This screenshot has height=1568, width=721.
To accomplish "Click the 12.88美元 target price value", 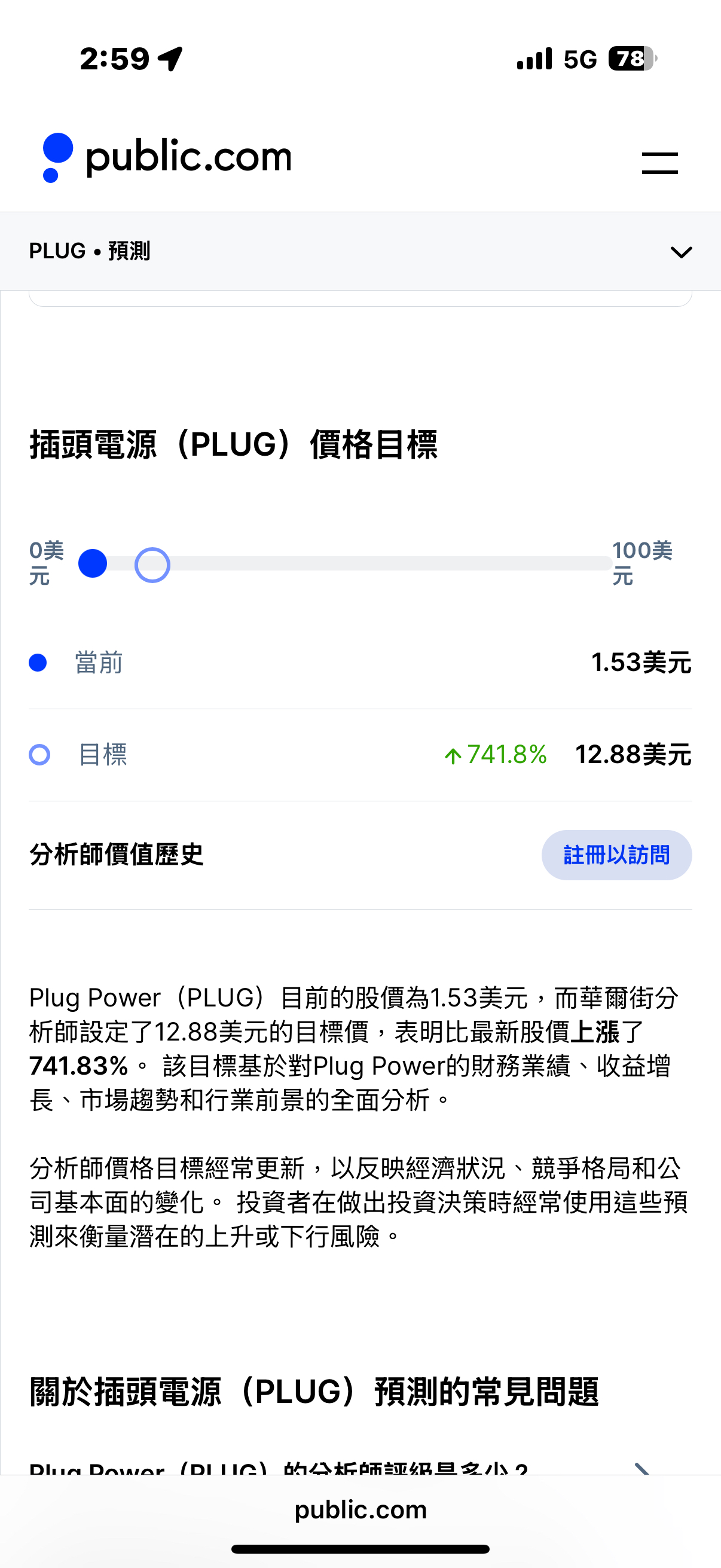I will pos(633,755).
